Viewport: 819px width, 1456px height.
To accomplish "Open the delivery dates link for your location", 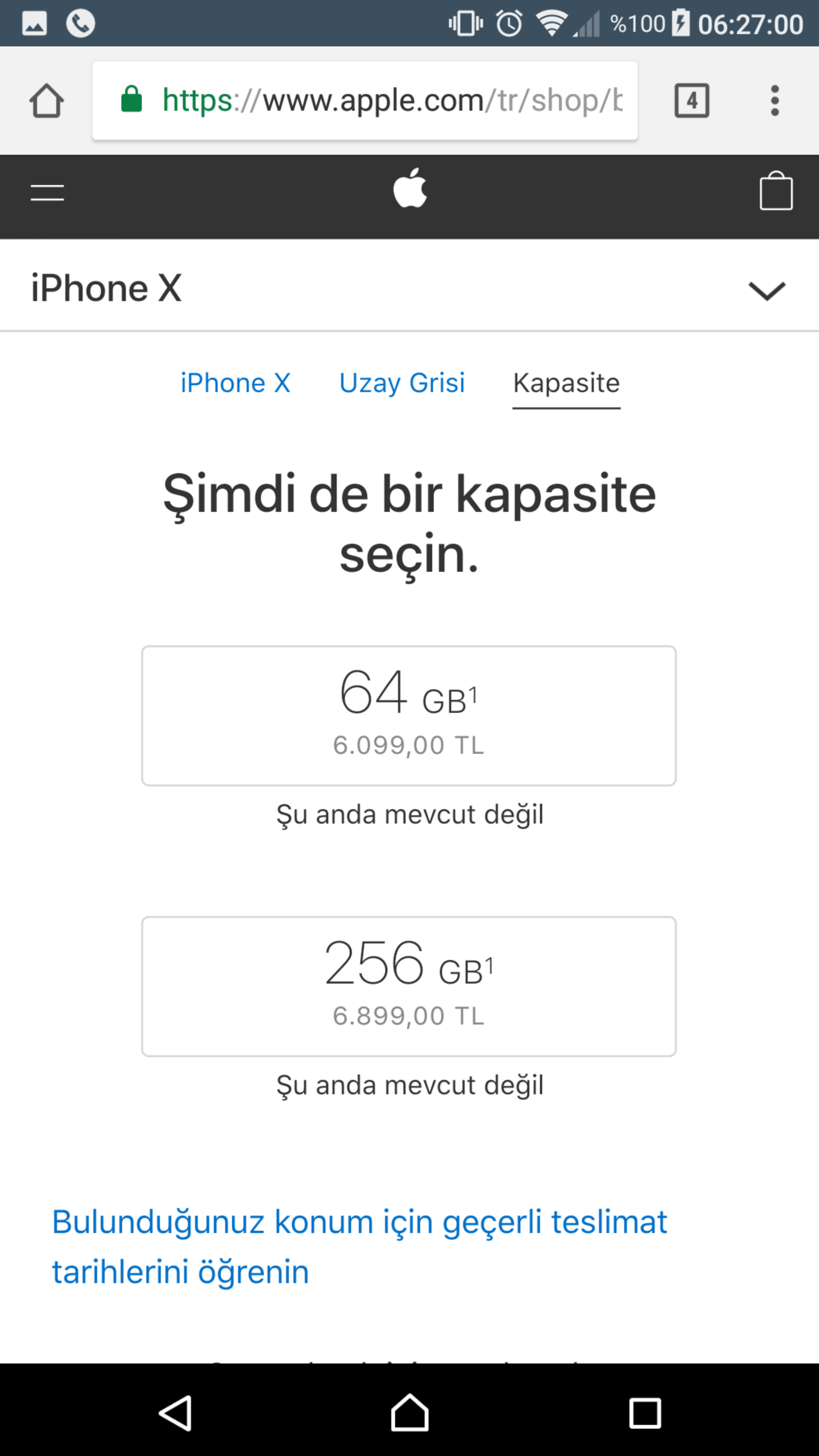I will 359,1246.
